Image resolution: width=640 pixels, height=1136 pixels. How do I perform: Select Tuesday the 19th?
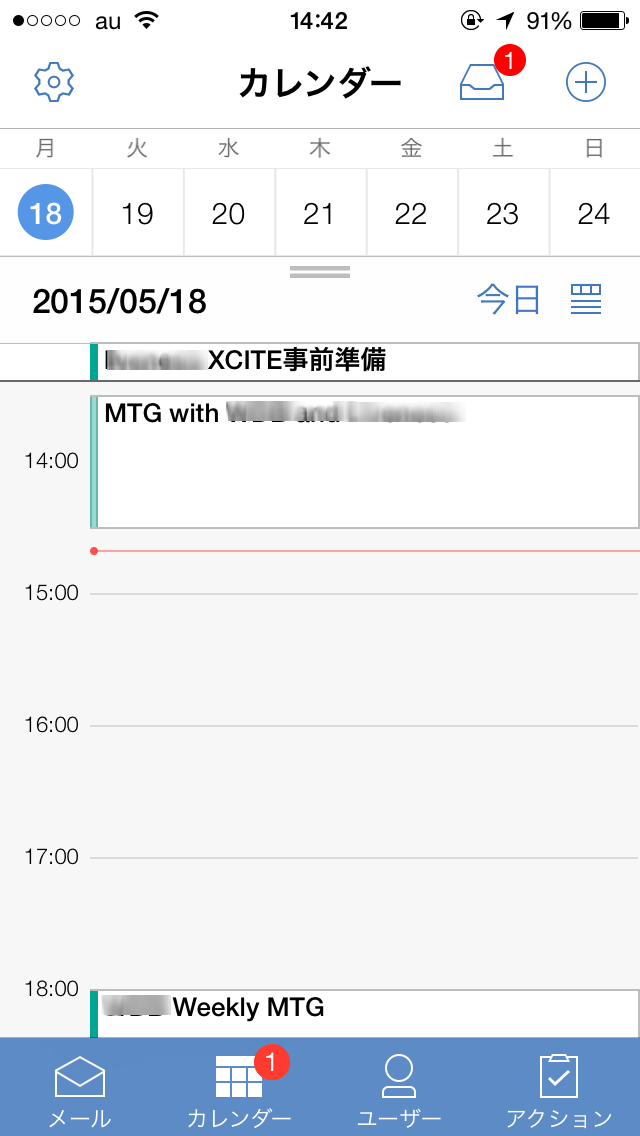pos(137,214)
